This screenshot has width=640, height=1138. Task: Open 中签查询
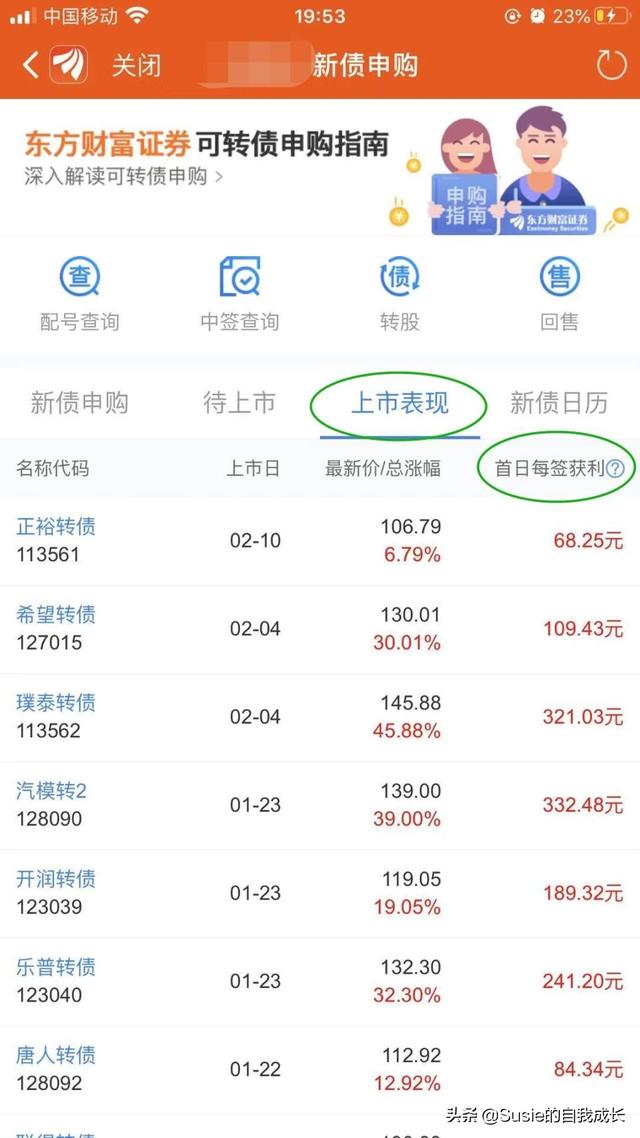[239, 294]
